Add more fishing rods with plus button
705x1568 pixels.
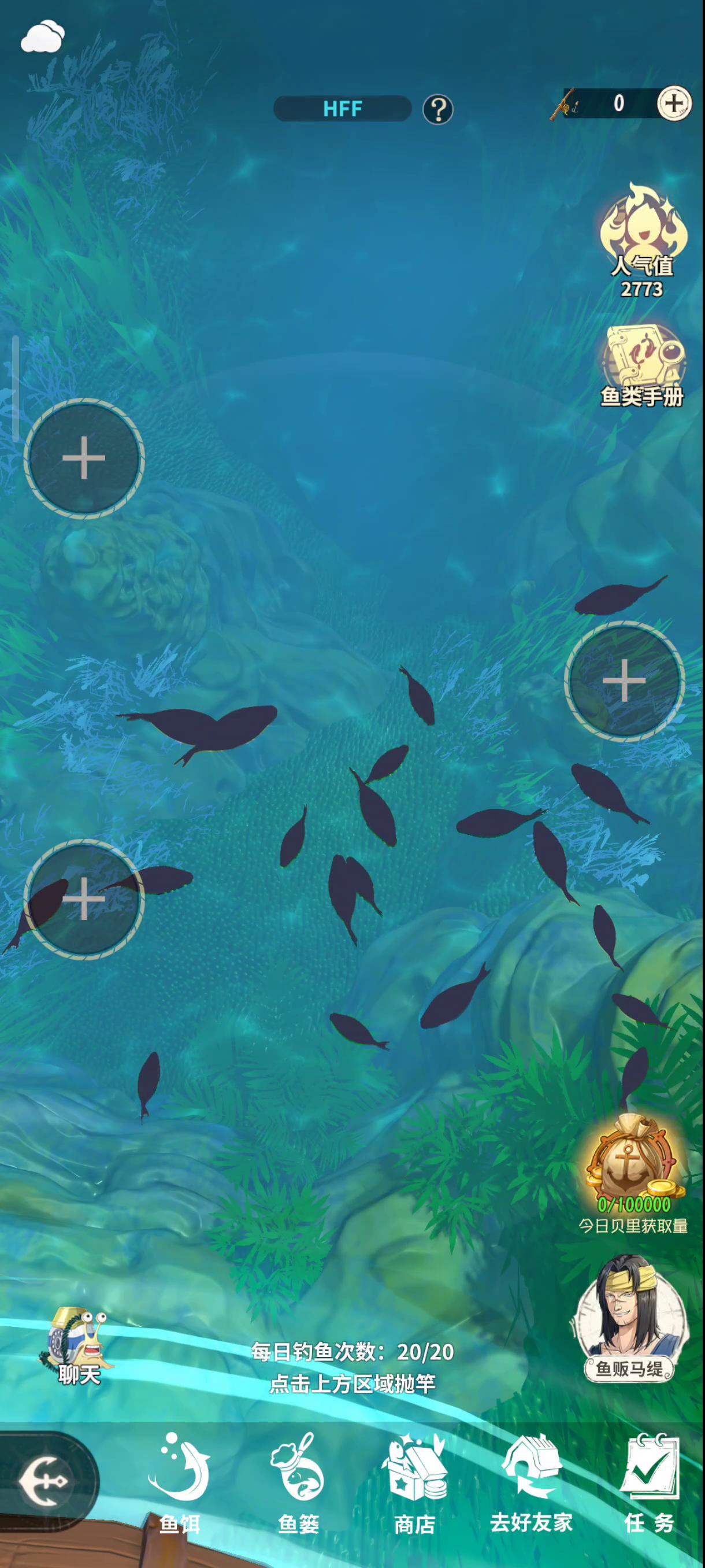coord(673,103)
